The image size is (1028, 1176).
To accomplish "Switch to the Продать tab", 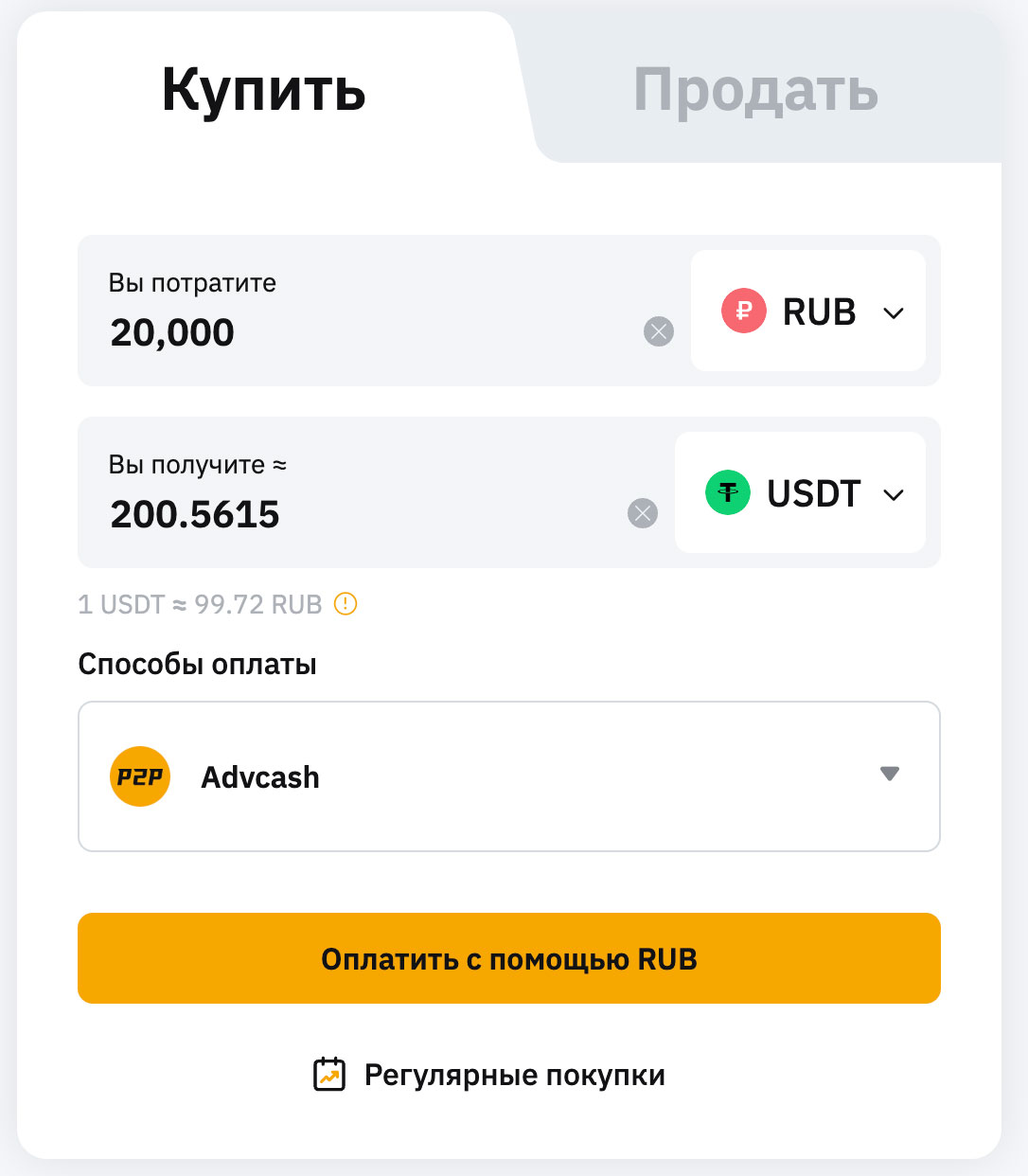I will pyautogui.click(x=755, y=91).
